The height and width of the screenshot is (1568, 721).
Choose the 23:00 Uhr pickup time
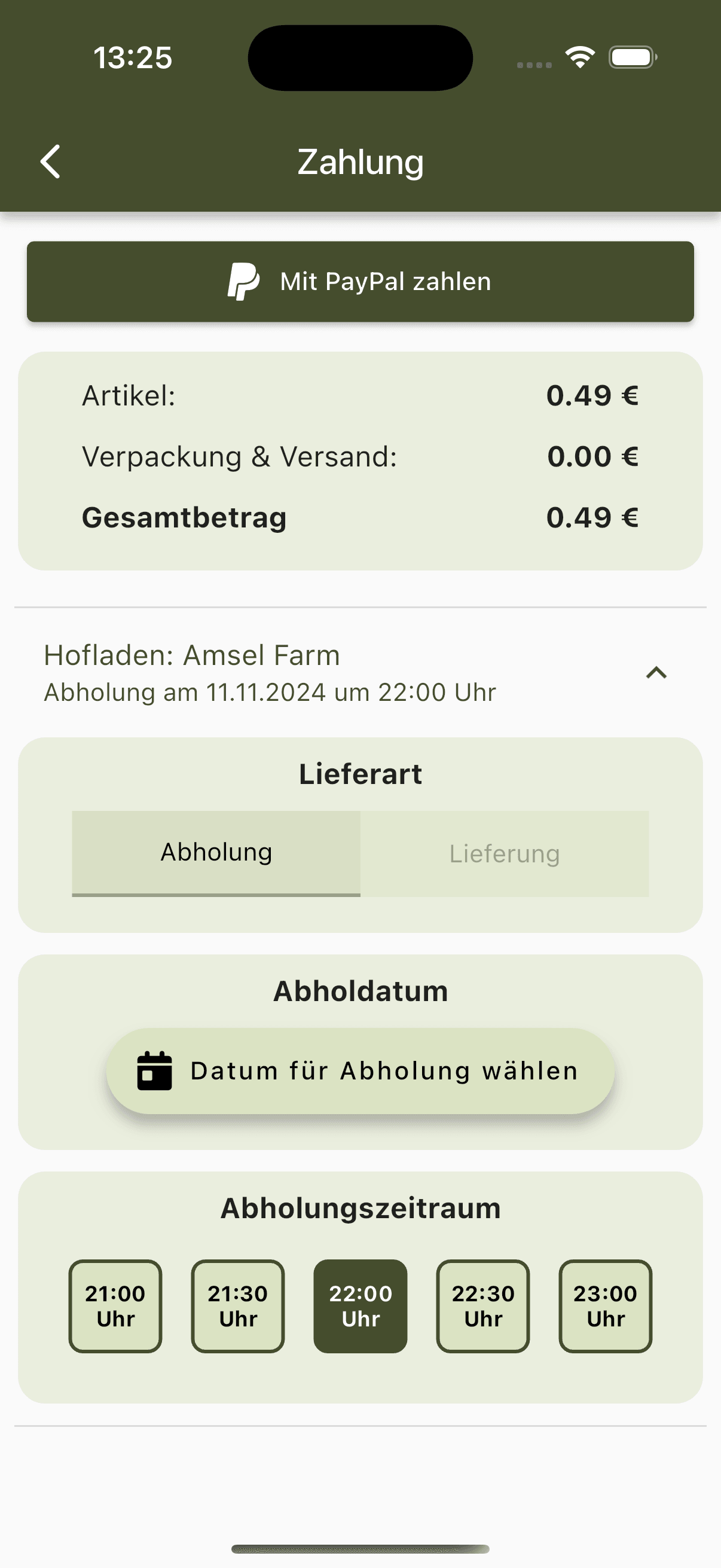pos(605,1305)
